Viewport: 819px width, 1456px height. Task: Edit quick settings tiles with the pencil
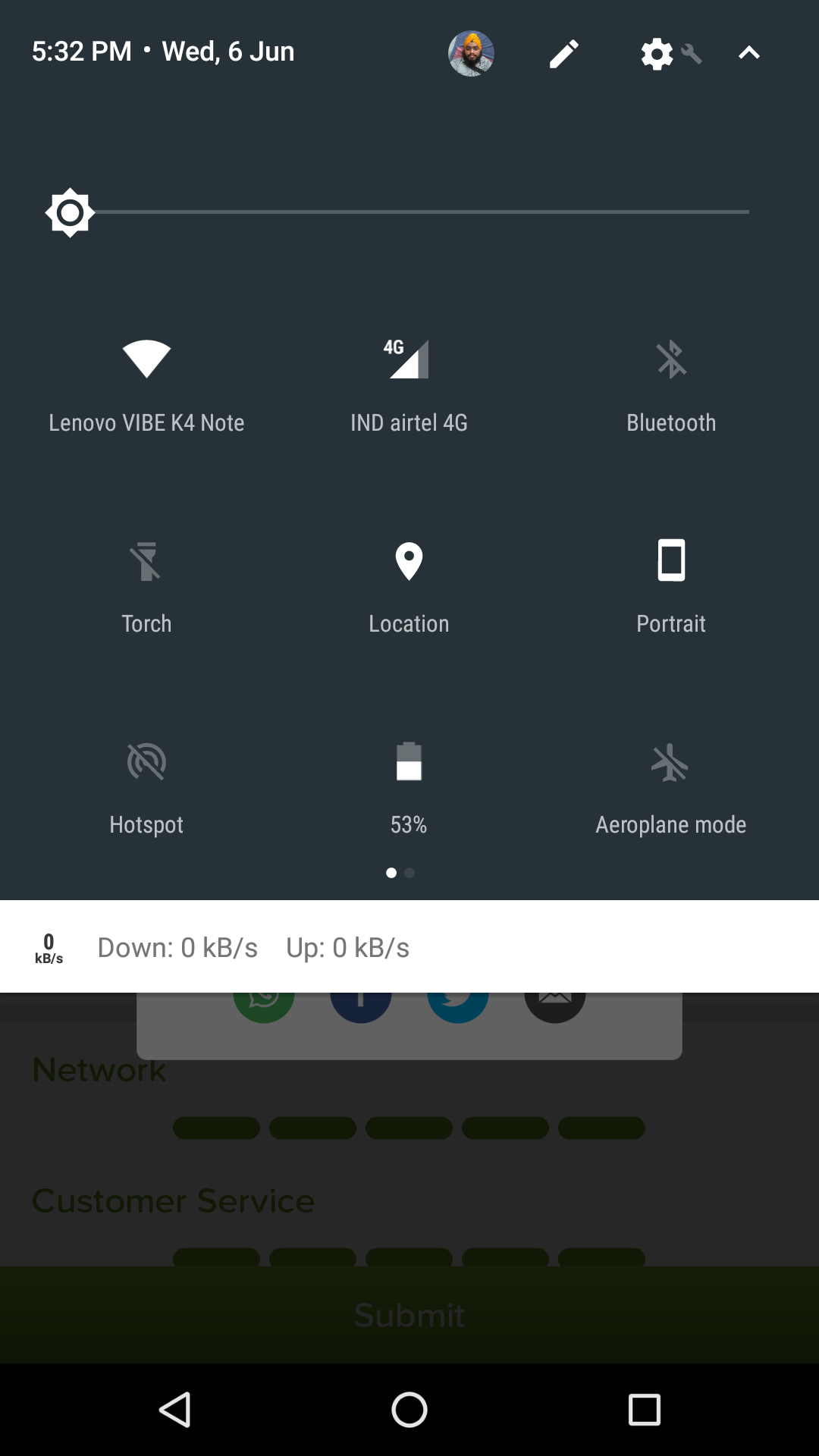564,53
